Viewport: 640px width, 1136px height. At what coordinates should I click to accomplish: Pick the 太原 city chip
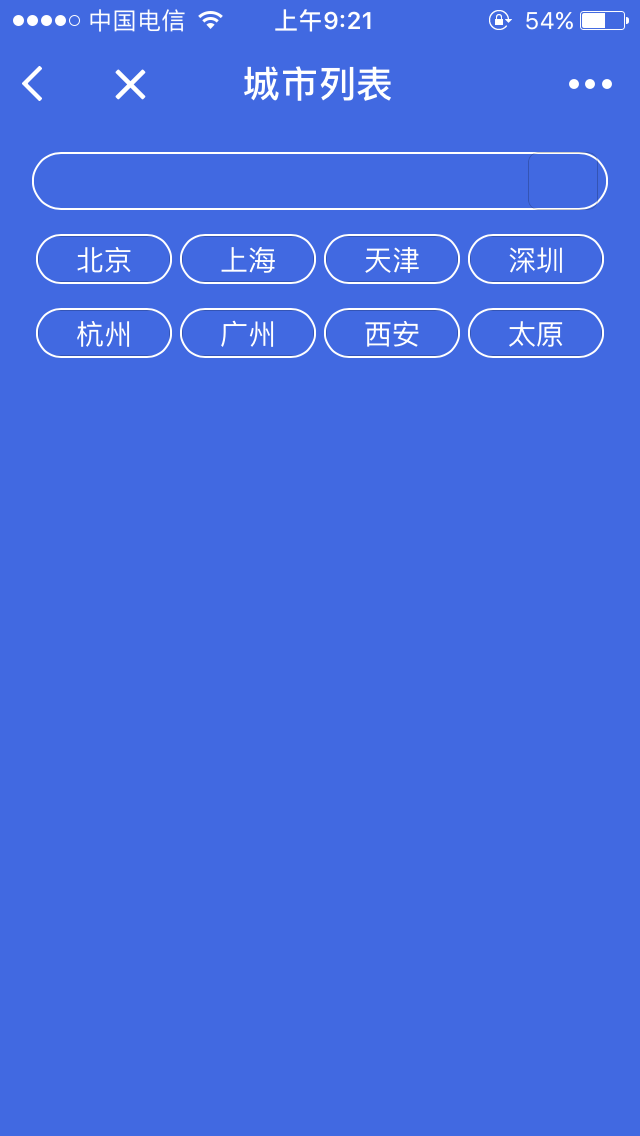pos(536,333)
